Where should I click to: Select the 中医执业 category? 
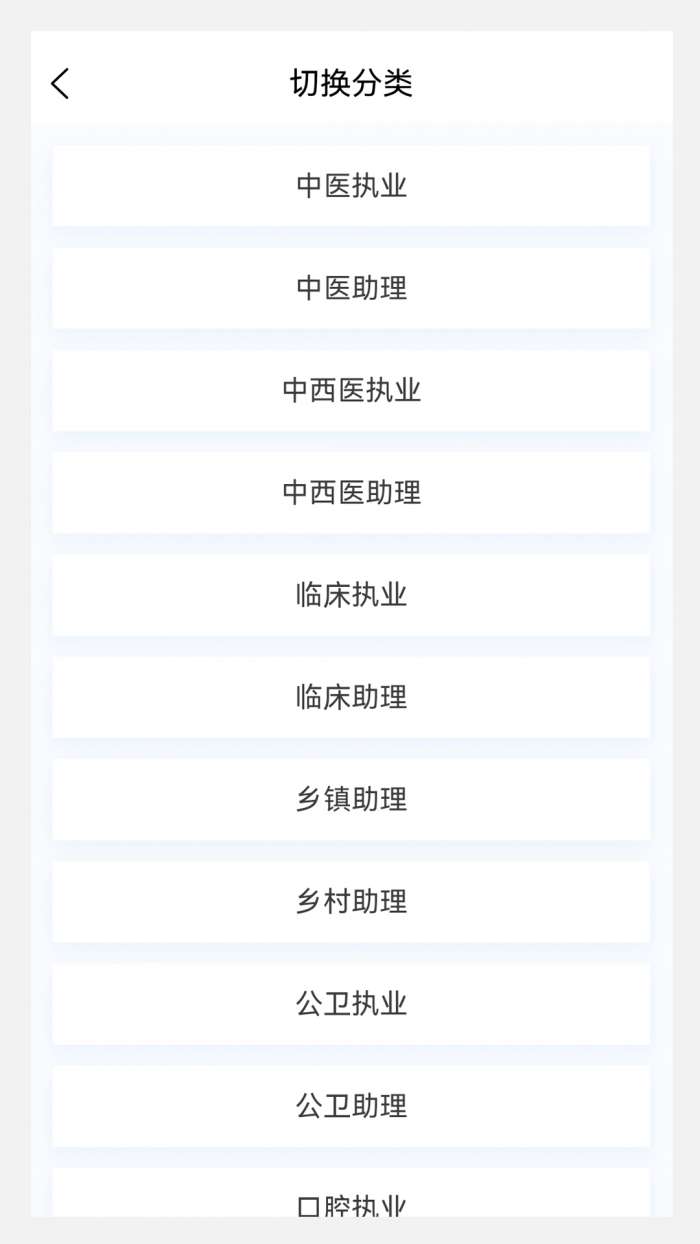tap(351, 186)
